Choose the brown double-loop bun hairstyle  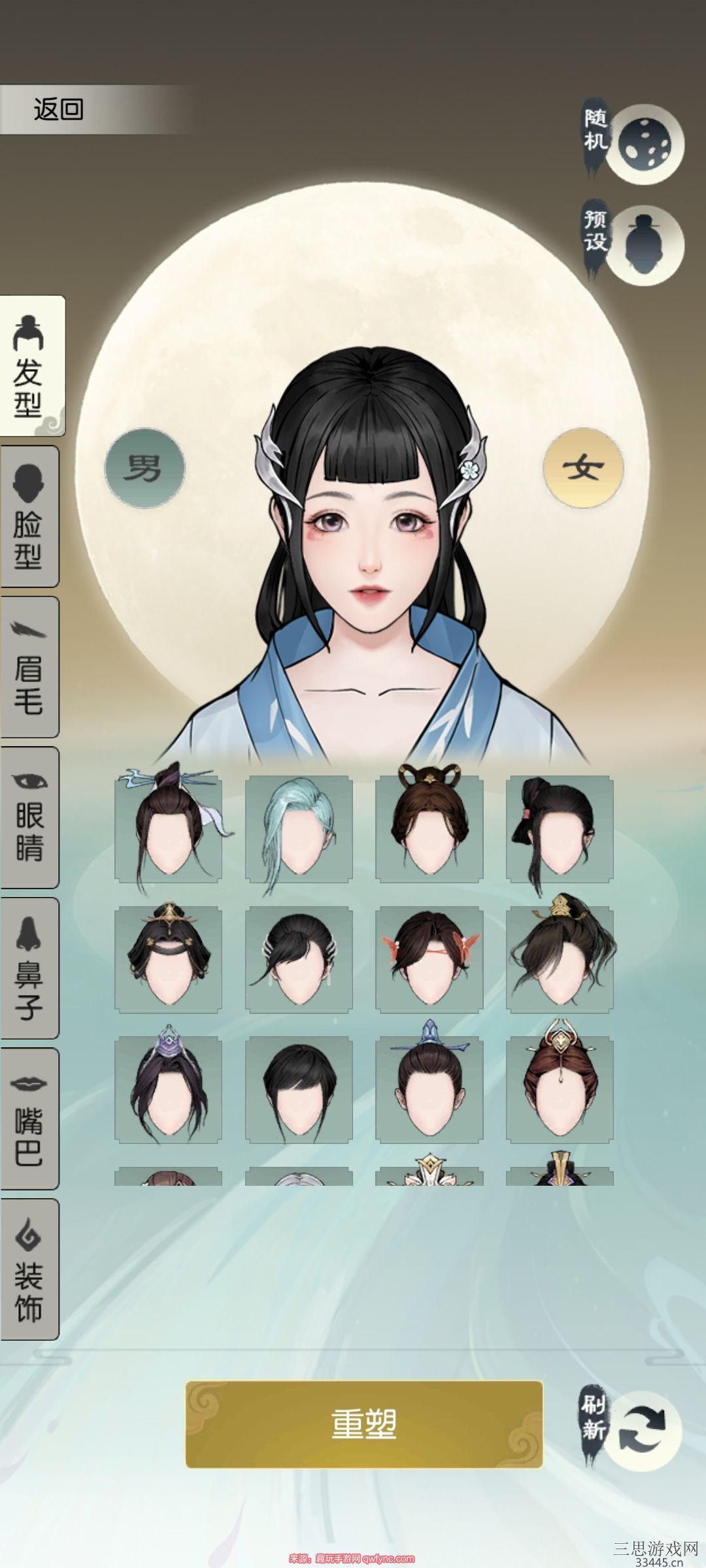point(429,829)
